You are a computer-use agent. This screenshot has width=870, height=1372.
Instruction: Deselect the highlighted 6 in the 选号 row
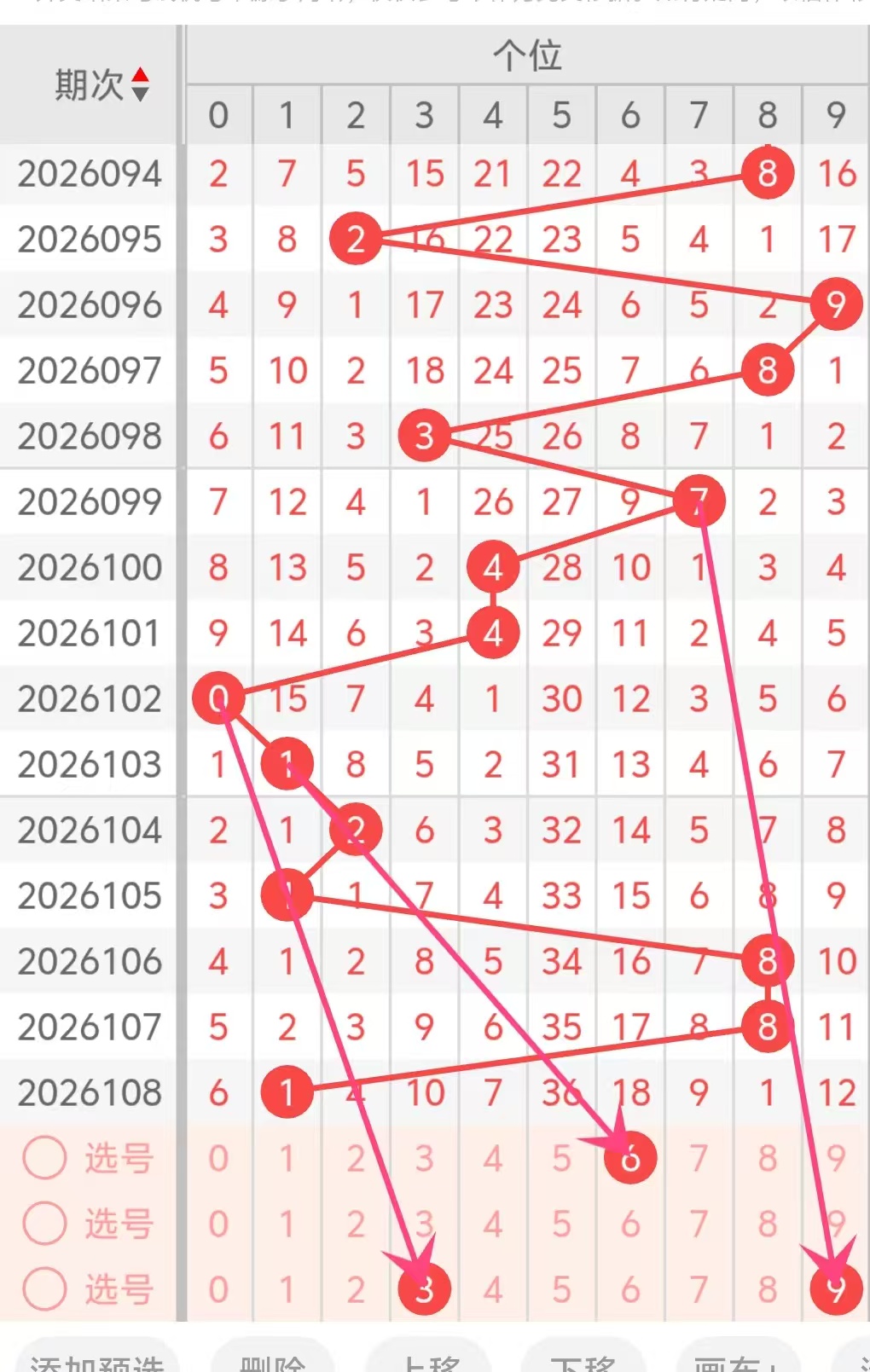pyautogui.click(x=629, y=1157)
